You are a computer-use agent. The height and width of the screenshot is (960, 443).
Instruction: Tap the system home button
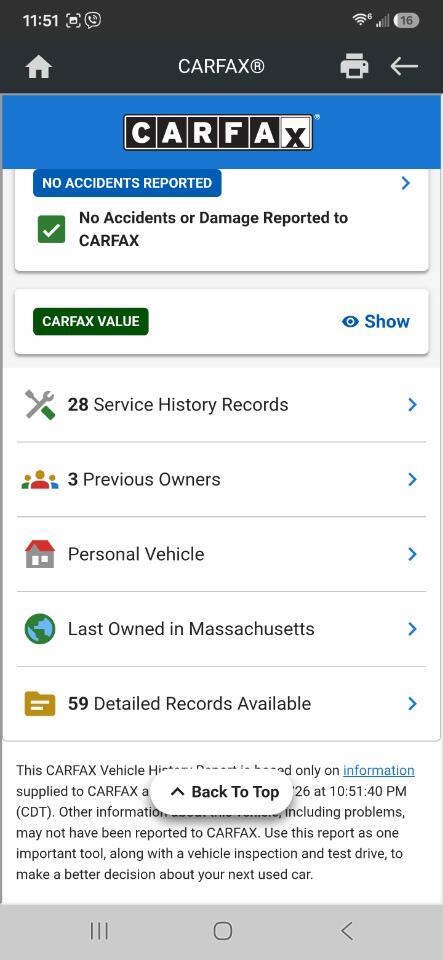[x=223, y=931]
